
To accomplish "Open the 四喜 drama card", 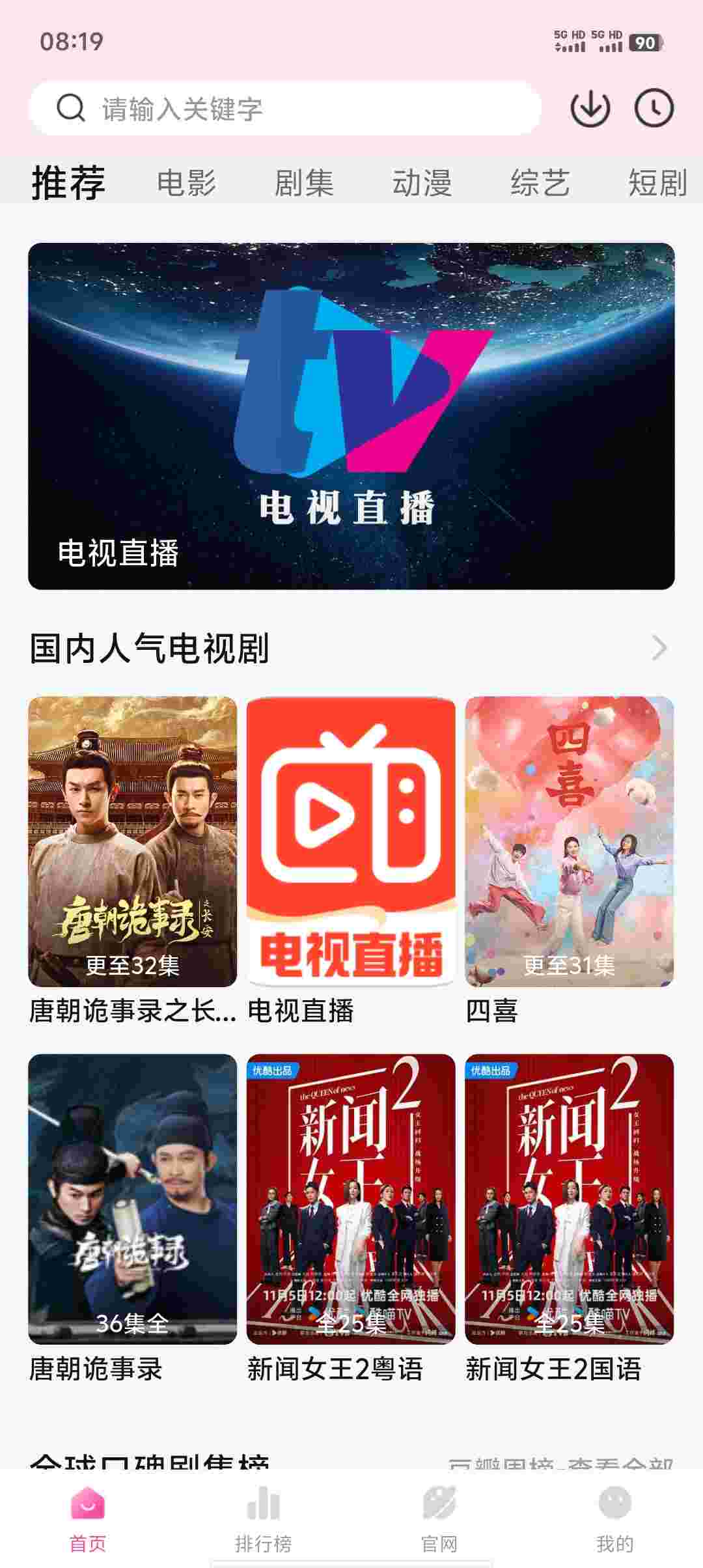I will click(569, 841).
